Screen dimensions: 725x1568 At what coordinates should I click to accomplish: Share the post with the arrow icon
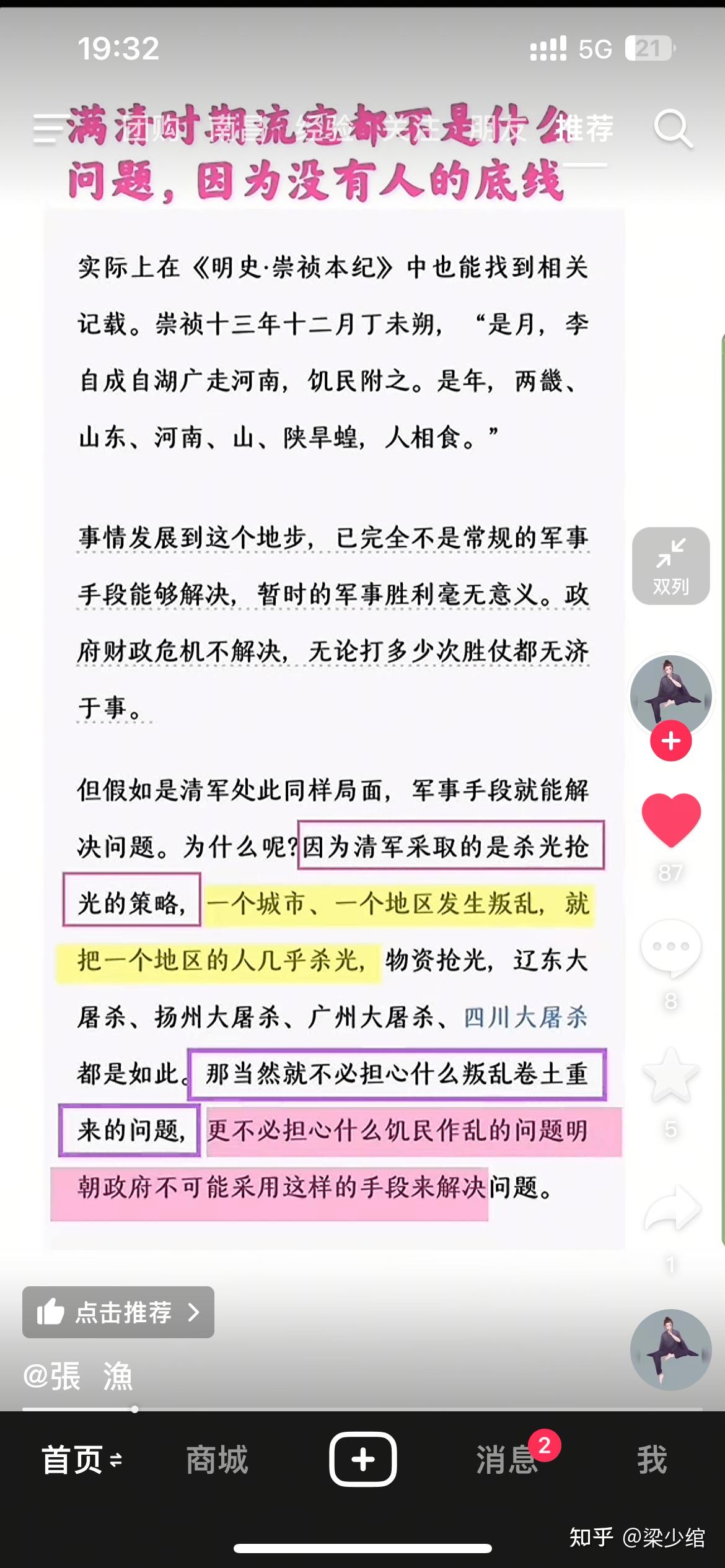pyautogui.click(x=670, y=1208)
